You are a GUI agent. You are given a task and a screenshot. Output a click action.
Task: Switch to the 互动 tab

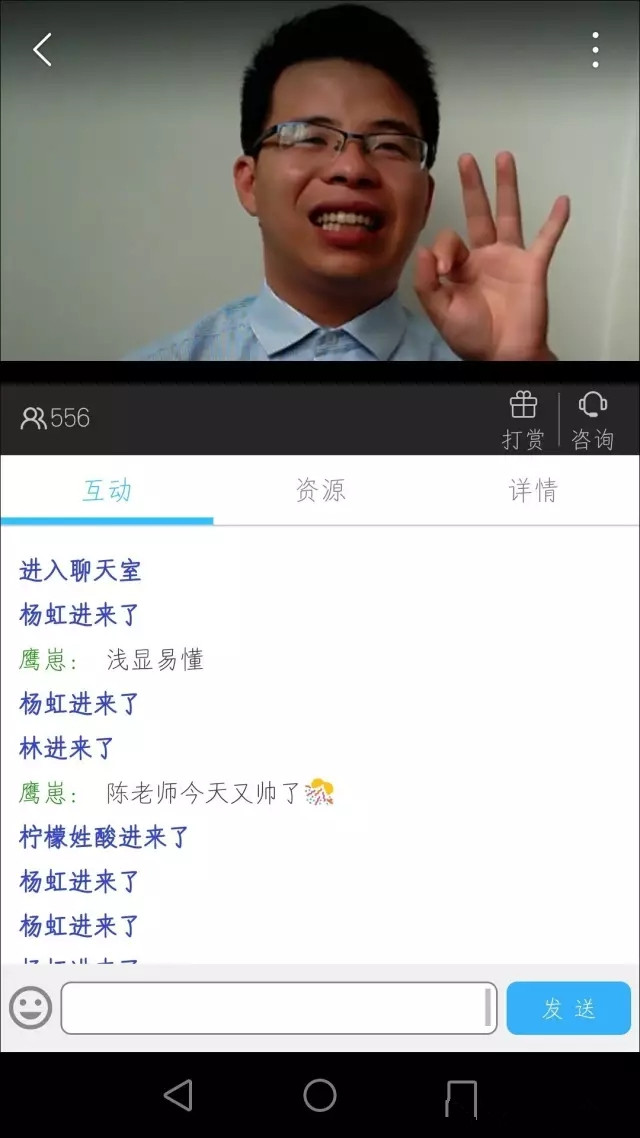[107, 490]
